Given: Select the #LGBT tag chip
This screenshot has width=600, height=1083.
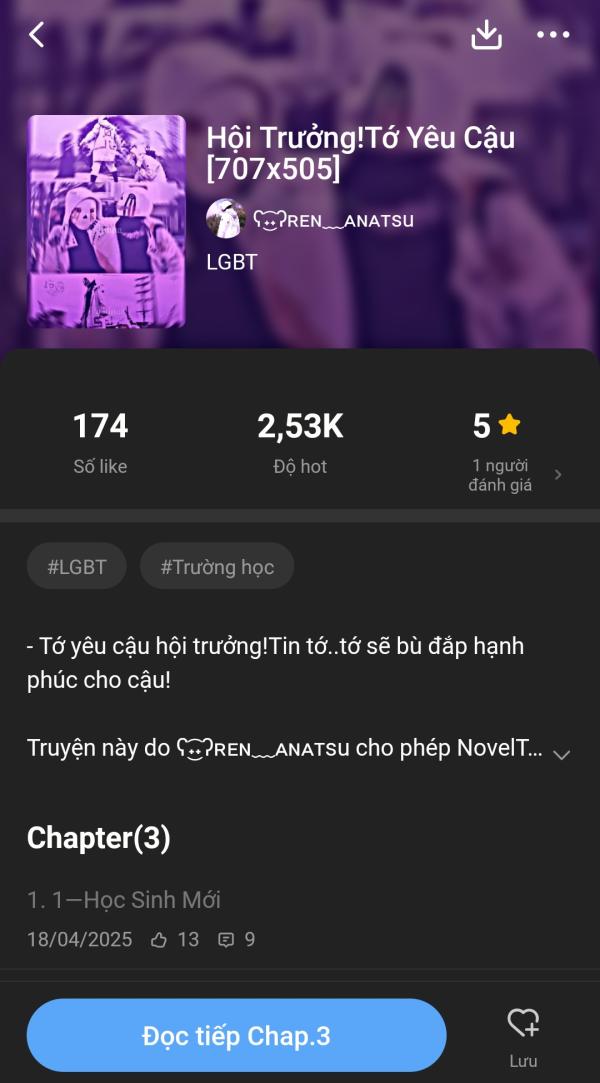Looking at the screenshot, I should 77,567.
